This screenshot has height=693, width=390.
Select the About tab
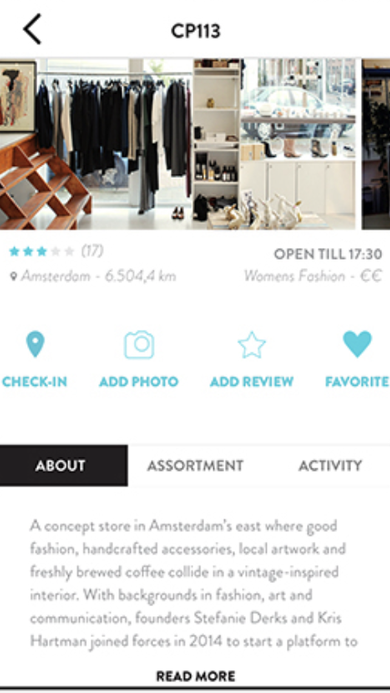click(x=64, y=465)
